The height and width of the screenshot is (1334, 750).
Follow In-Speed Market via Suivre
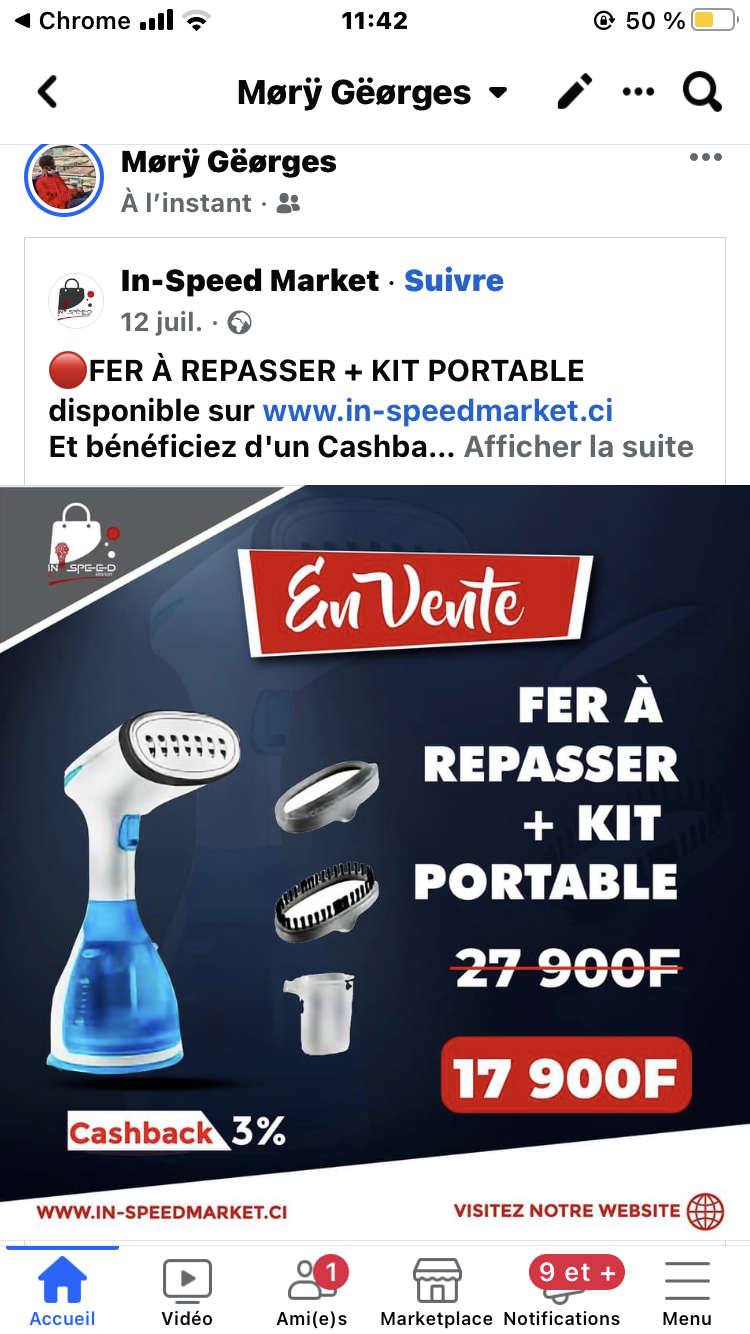pos(453,281)
